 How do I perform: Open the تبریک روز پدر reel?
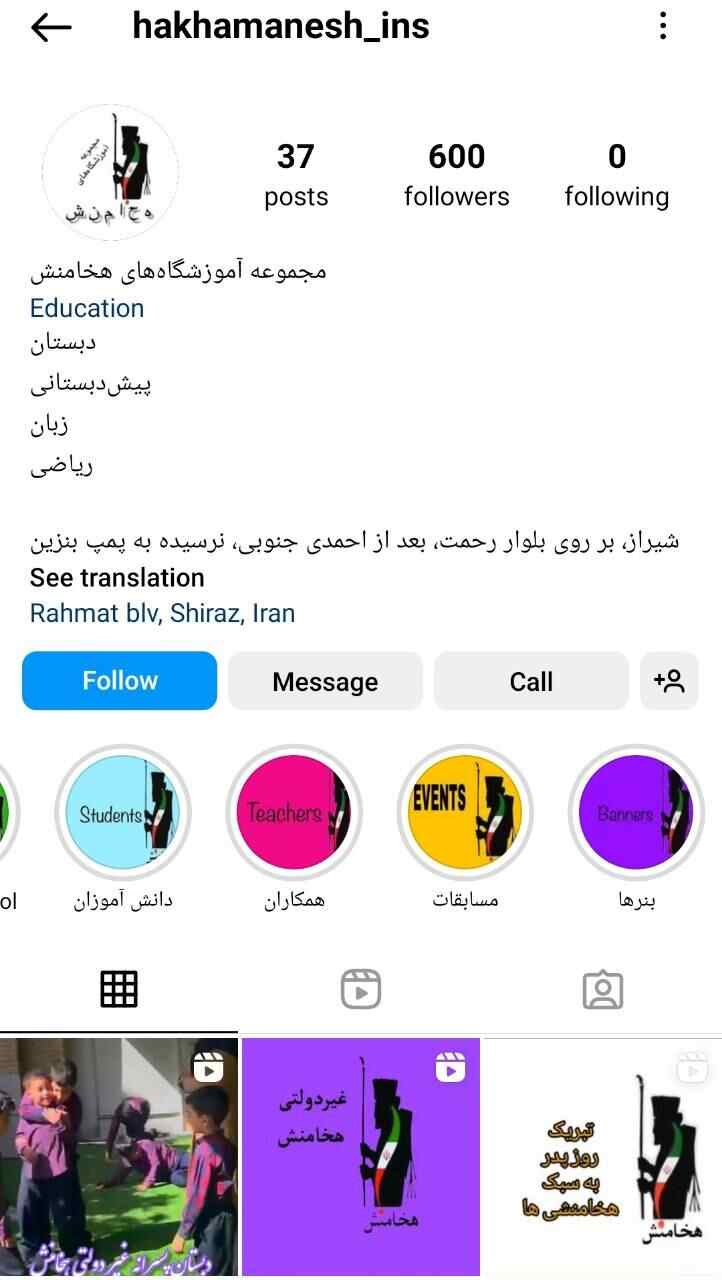click(x=603, y=1157)
